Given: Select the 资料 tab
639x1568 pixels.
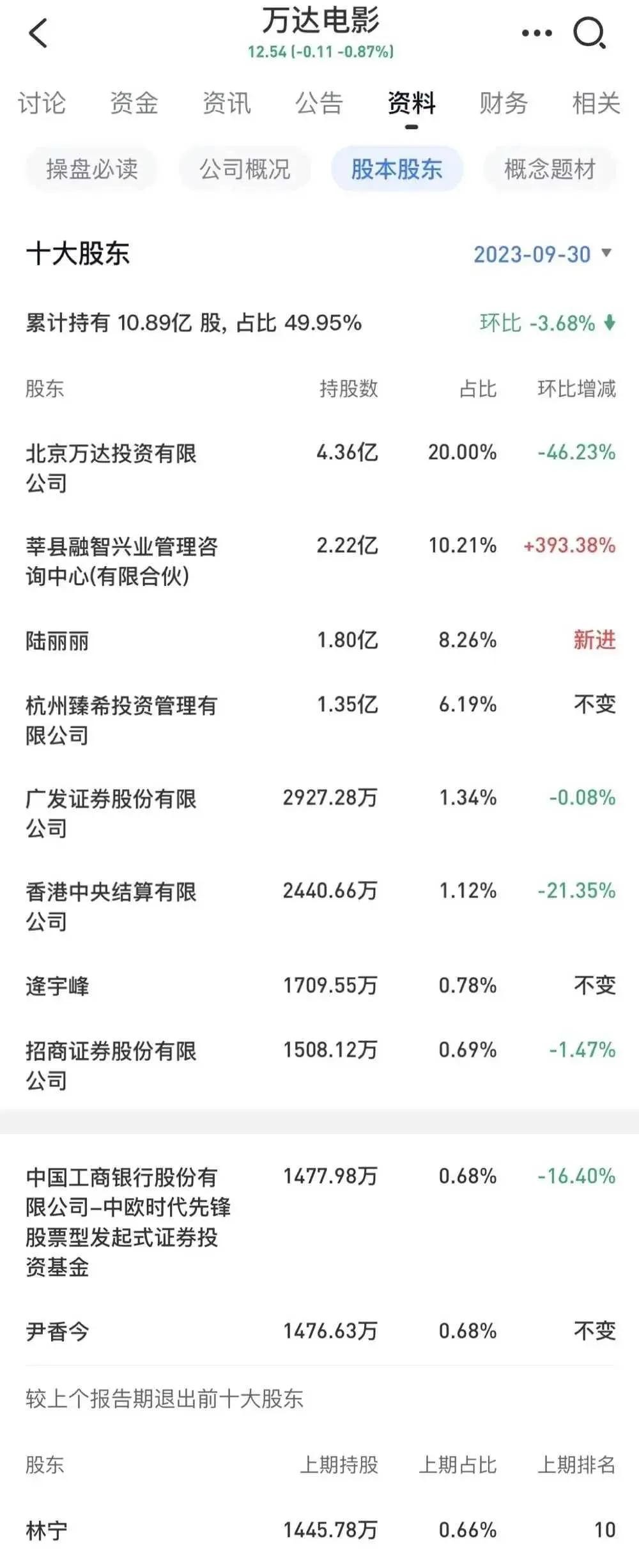Looking at the screenshot, I should [x=412, y=104].
